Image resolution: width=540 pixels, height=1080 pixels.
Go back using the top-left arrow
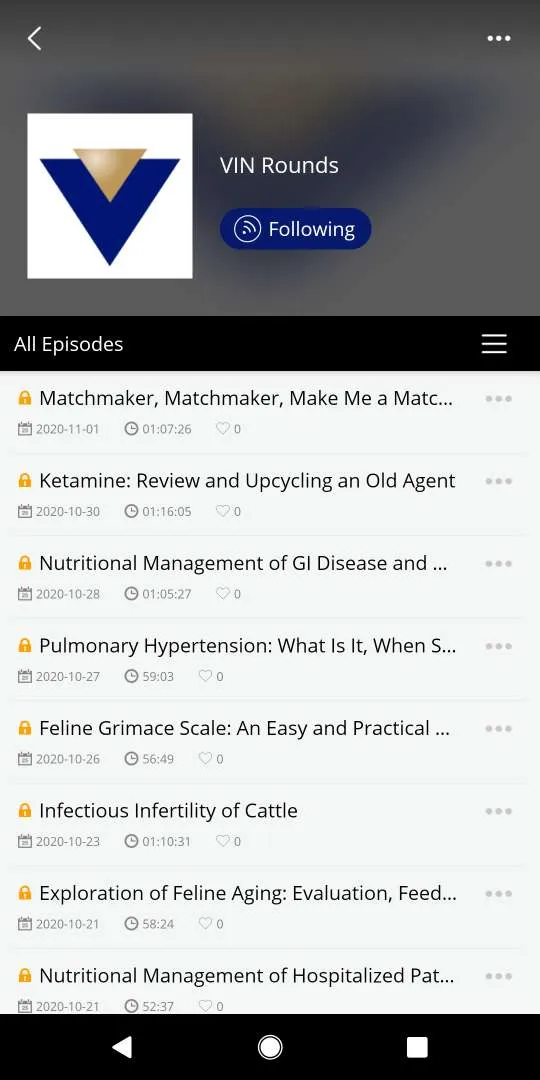coord(34,39)
